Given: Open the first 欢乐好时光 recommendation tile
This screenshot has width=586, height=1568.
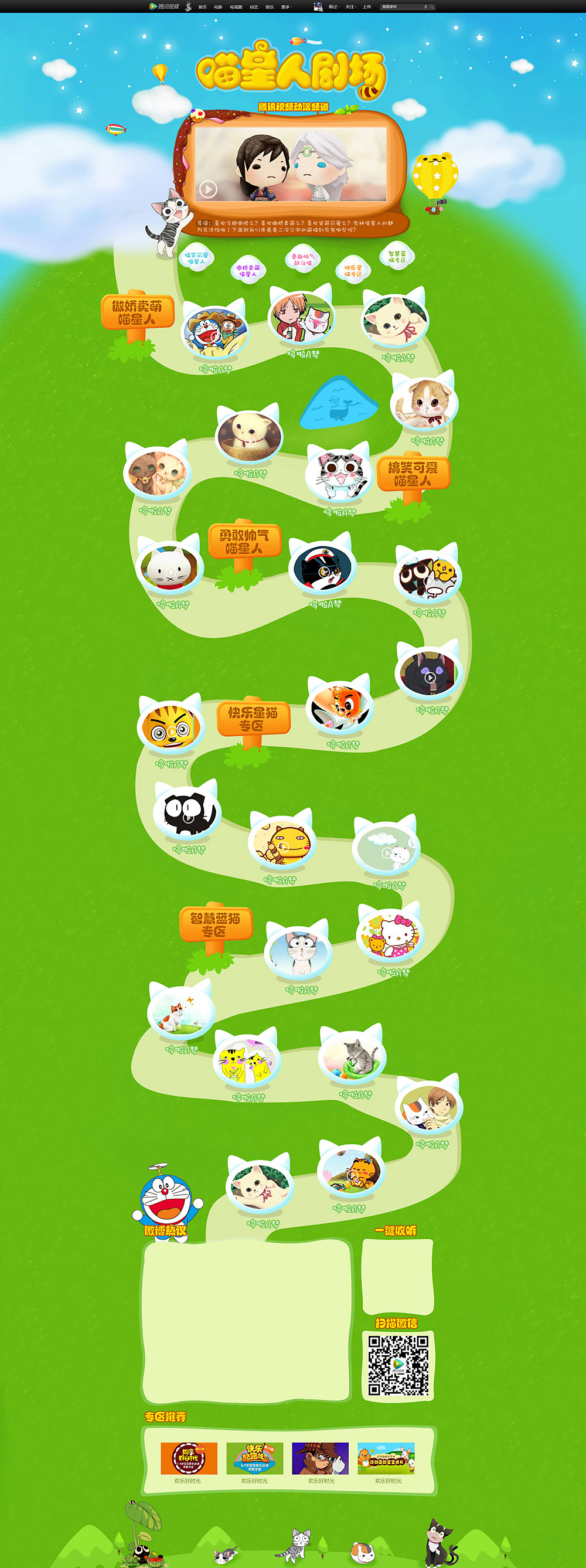Looking at the screenshot, I should 189,1458.
